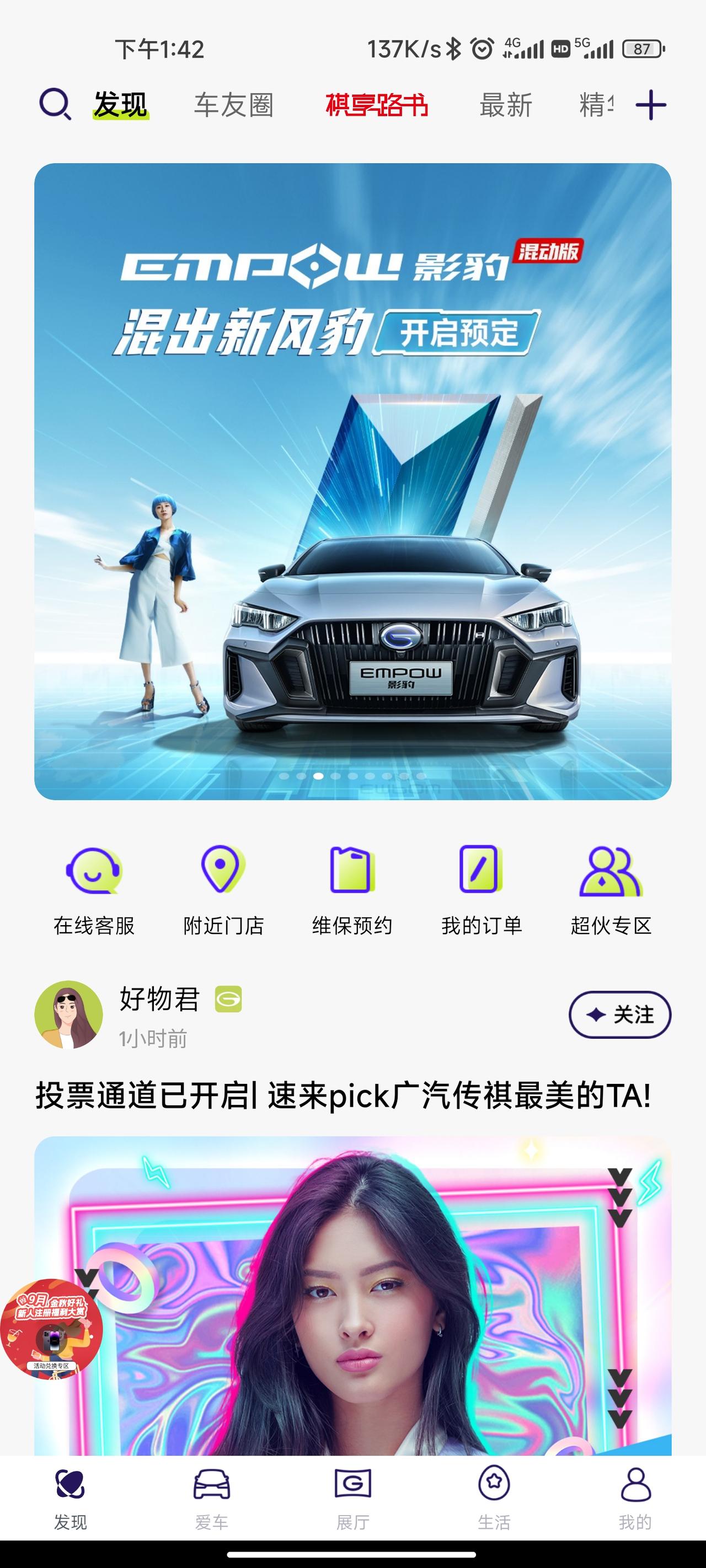Screen dimensions: 706x1568
Task: Open the 超伙专区 section
Action: [x=611, y=890]
